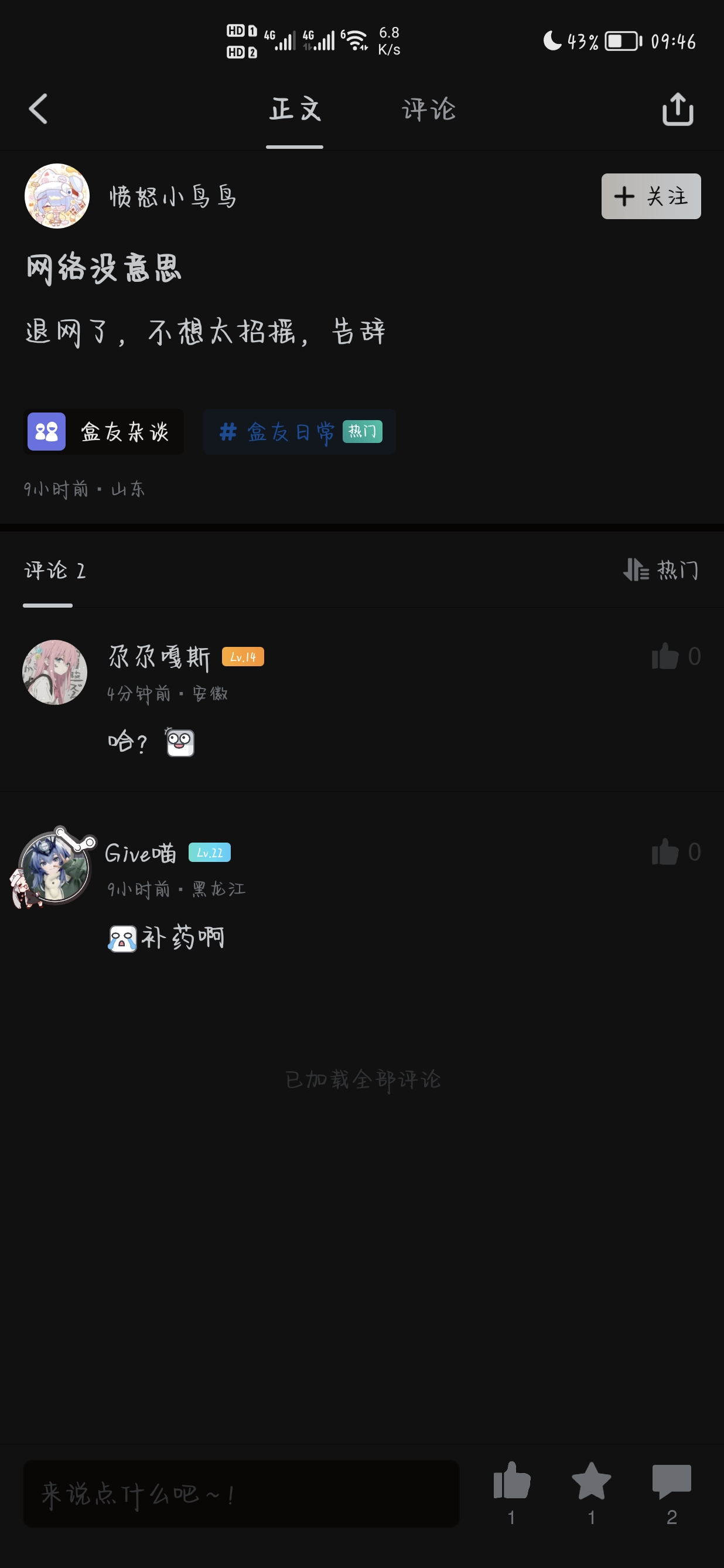Change comment sorting via 热门
This screenshot has height=1568, width=724.
661,570
